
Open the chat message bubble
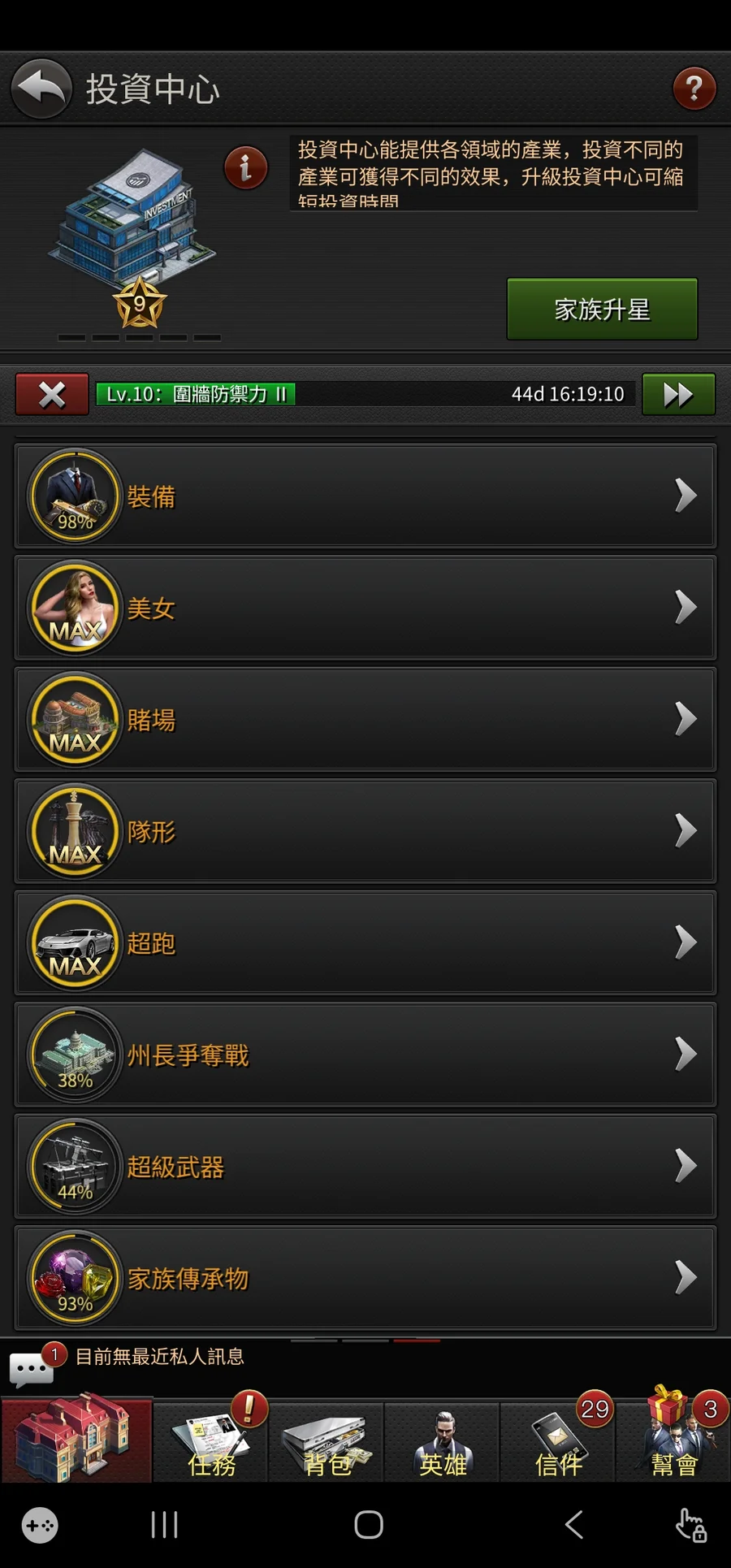point(31,1369)
